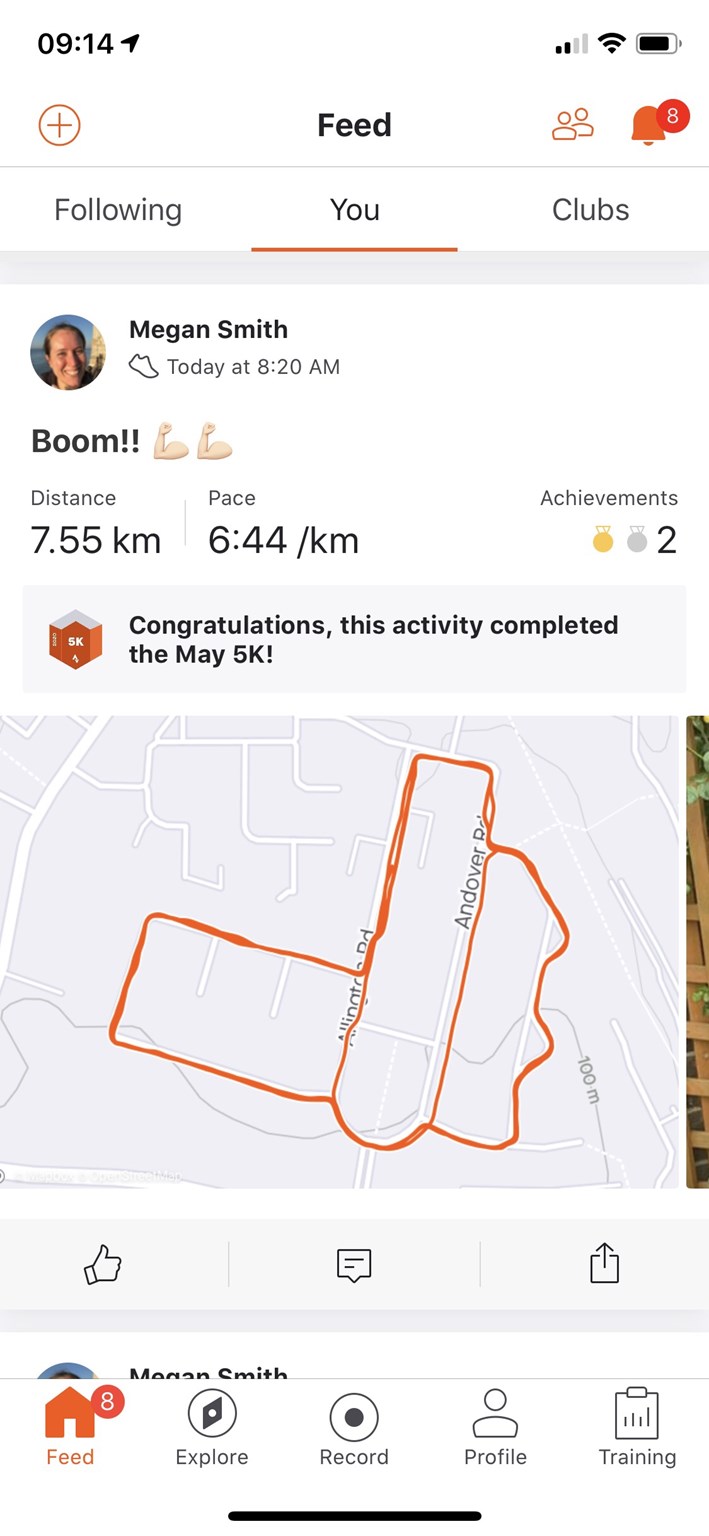
Task: Open the Record tab
Action: (354, 1428)
